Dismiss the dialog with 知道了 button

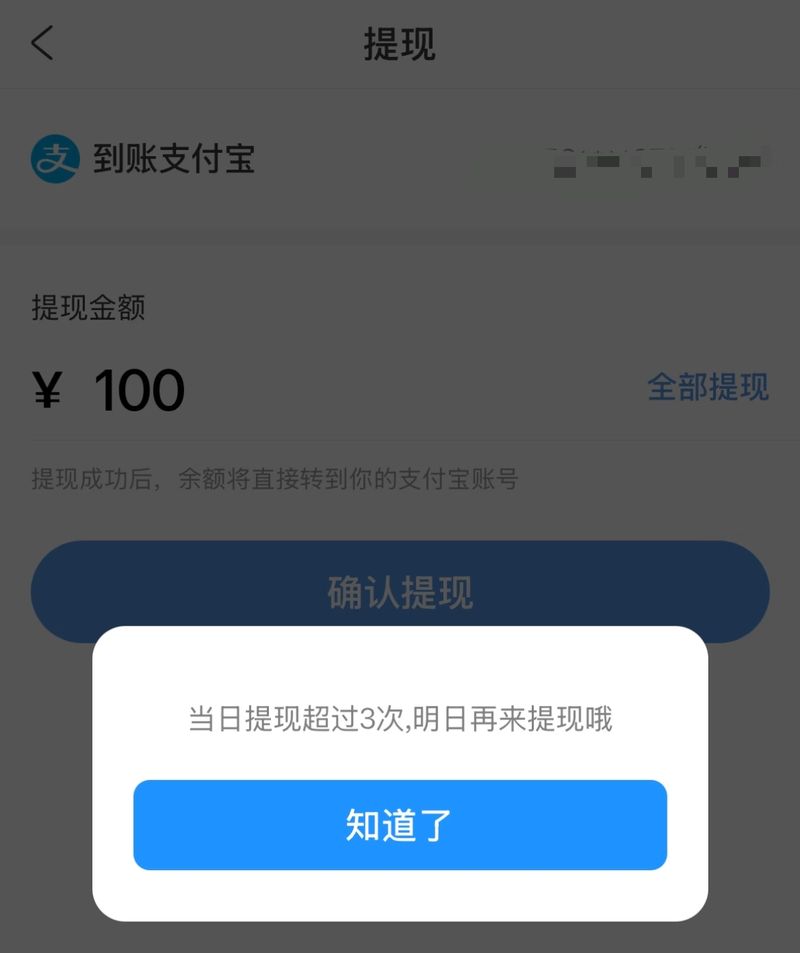400,824
